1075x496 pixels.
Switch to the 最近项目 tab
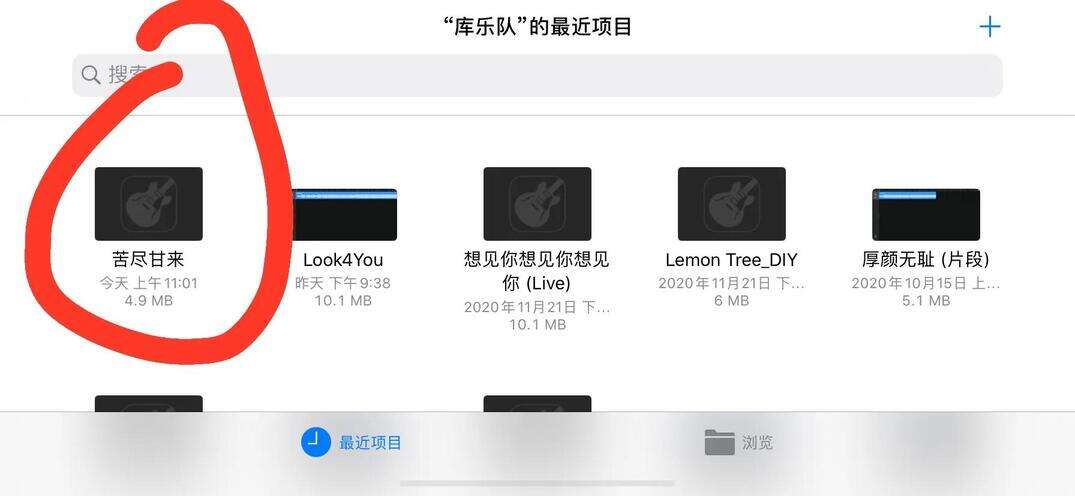pyautogui.click(x=352, y=442)
